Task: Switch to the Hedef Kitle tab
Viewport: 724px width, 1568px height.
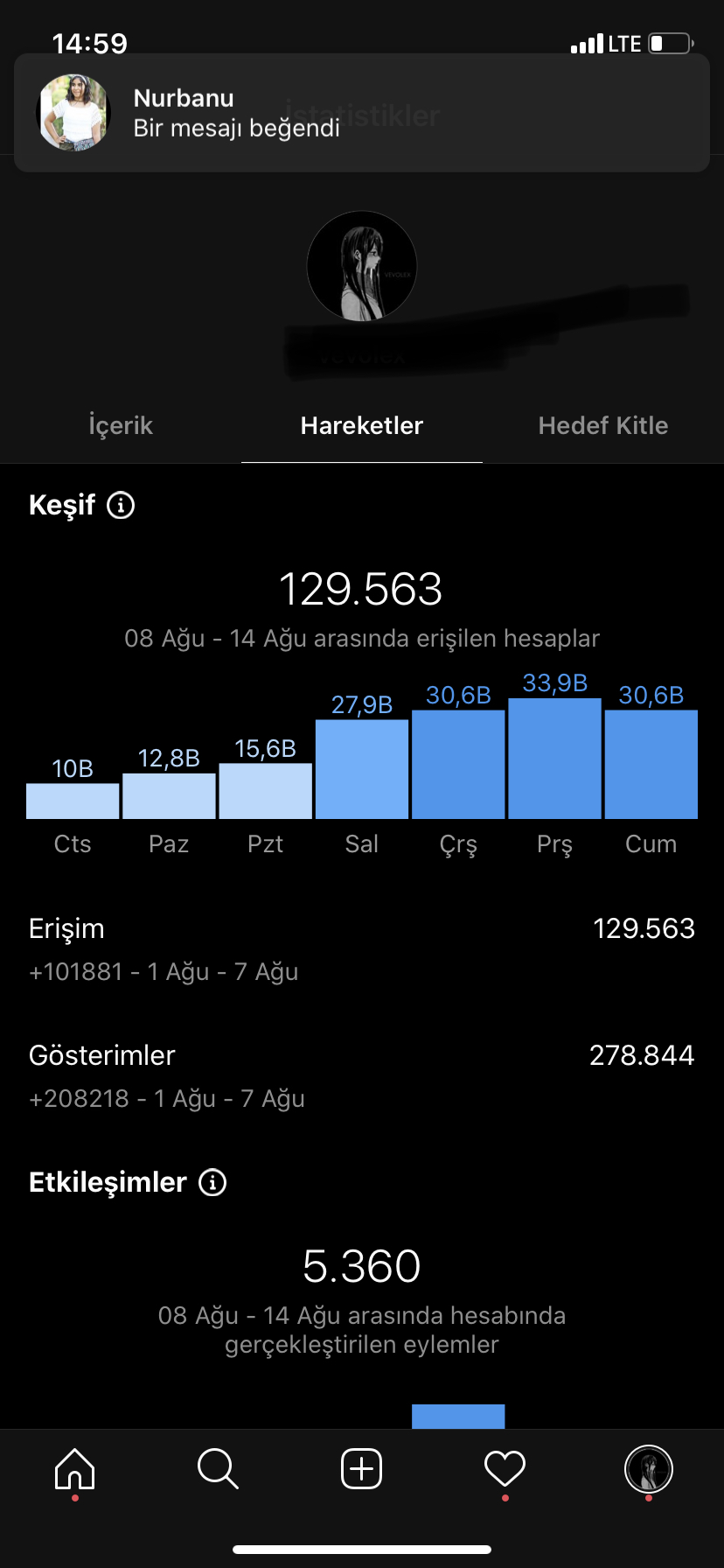Action: (603, 425)
